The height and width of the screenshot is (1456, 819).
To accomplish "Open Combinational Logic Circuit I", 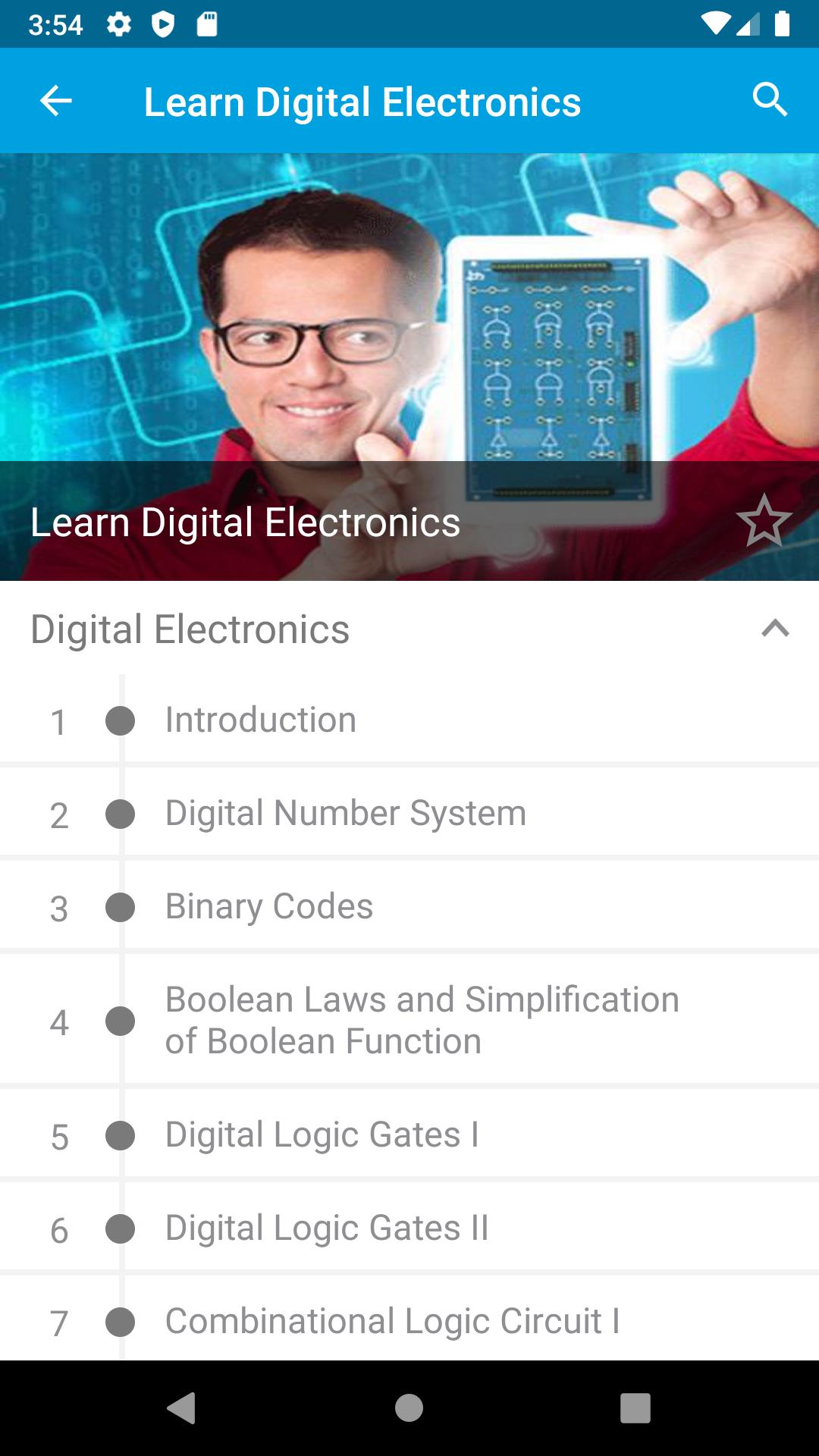I will pos(392,1321).
